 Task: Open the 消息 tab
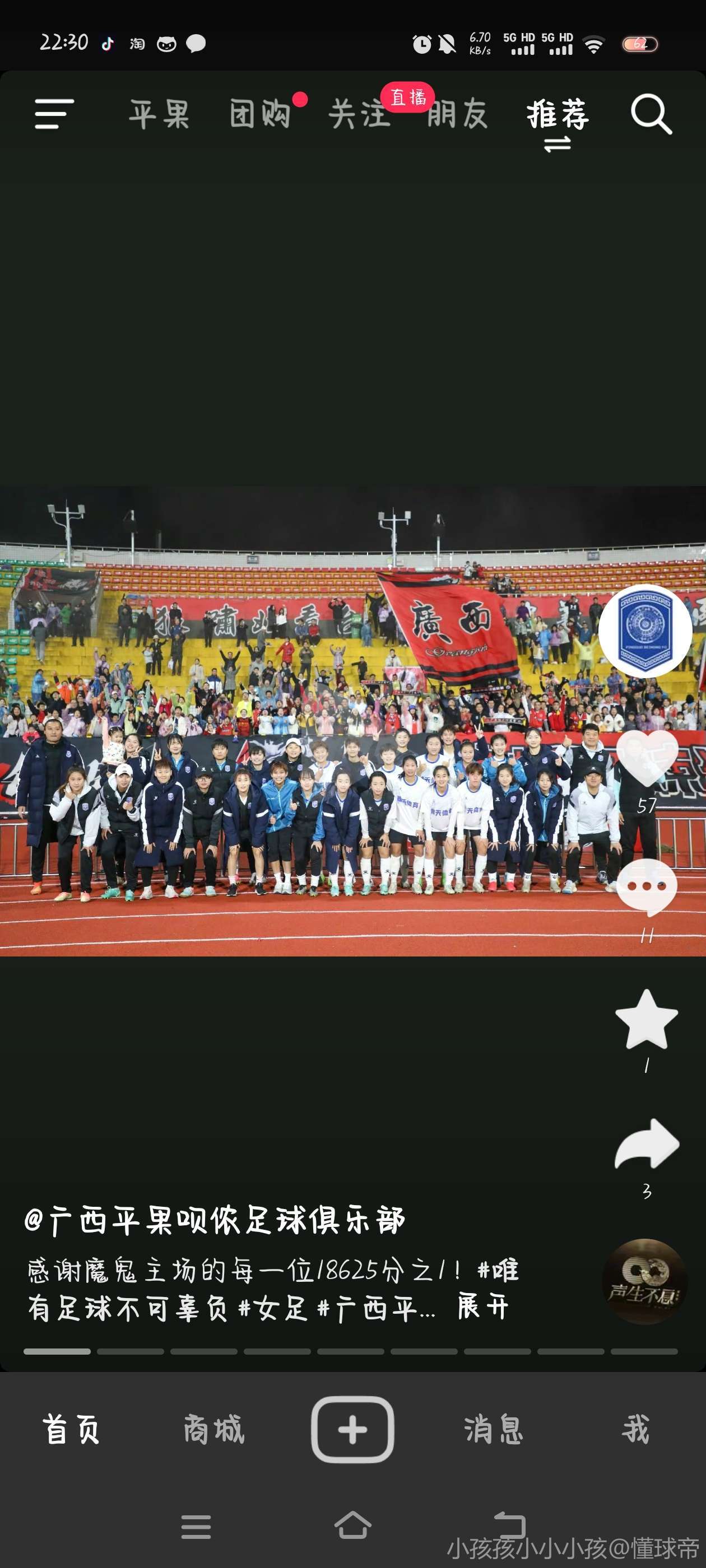[494, 1429]
